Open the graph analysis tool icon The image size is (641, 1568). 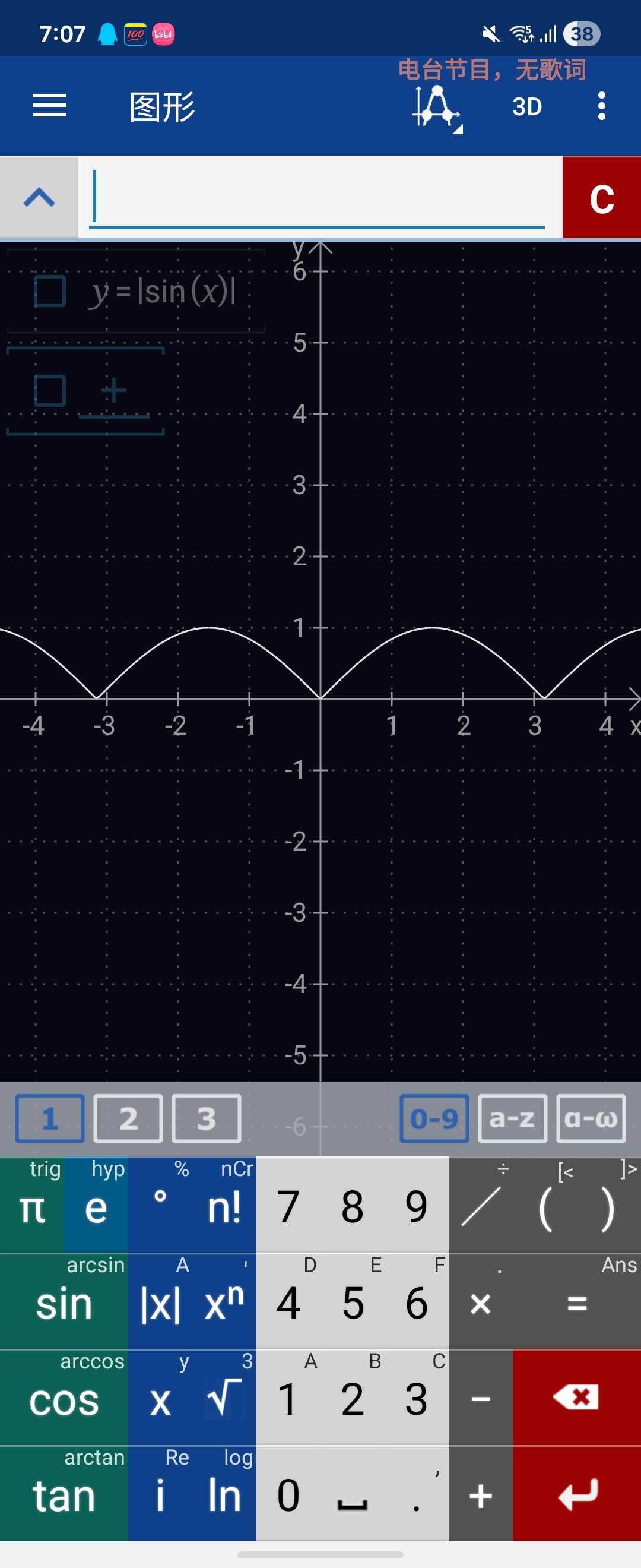pos(437,107)
